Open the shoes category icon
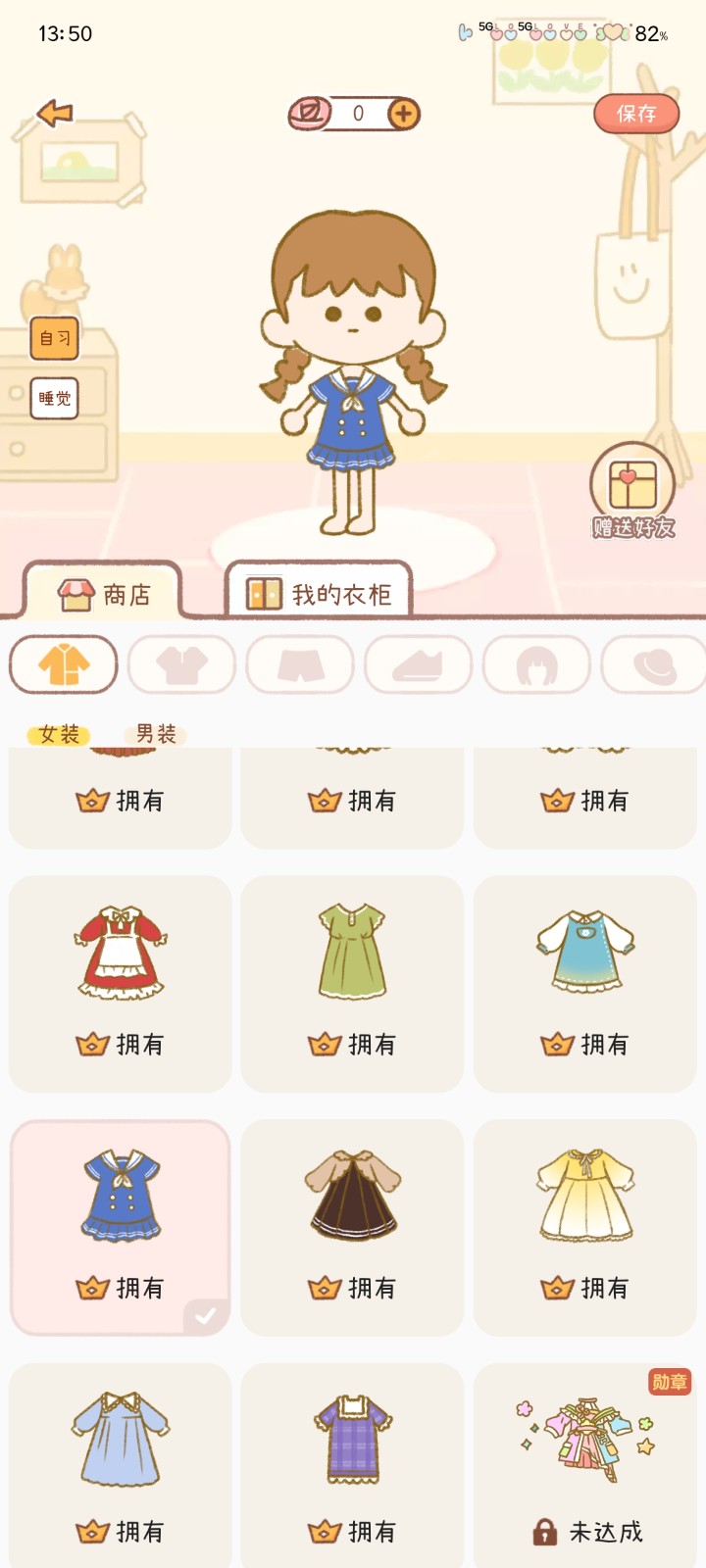706x1568 pixels. pyautogui.click(x=418, y=664)
